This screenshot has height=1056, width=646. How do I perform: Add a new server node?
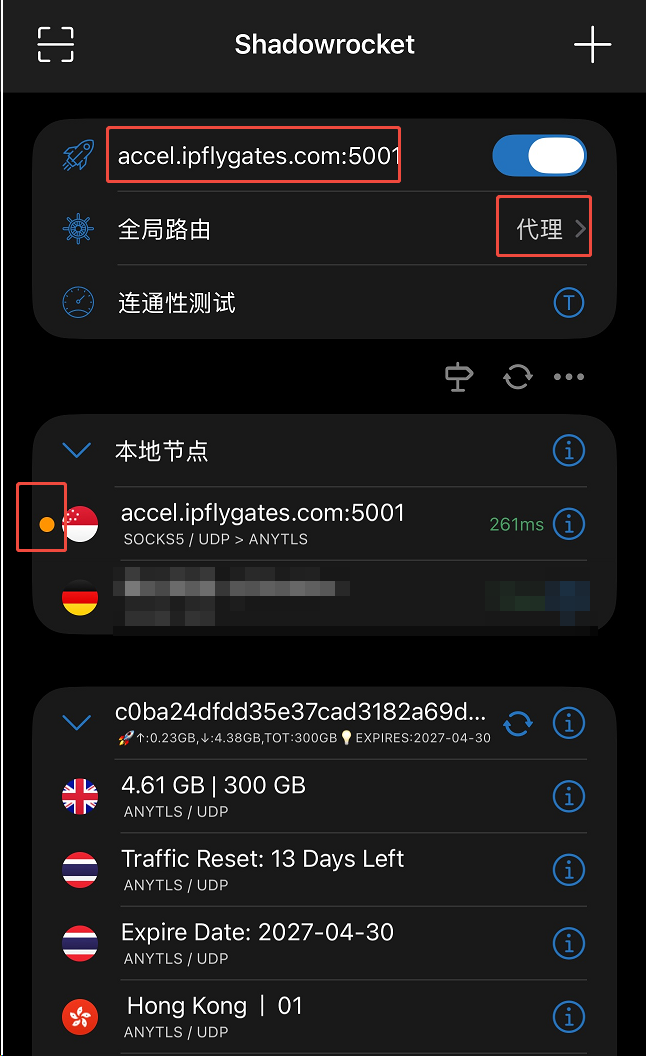click(x=592, y=44)
